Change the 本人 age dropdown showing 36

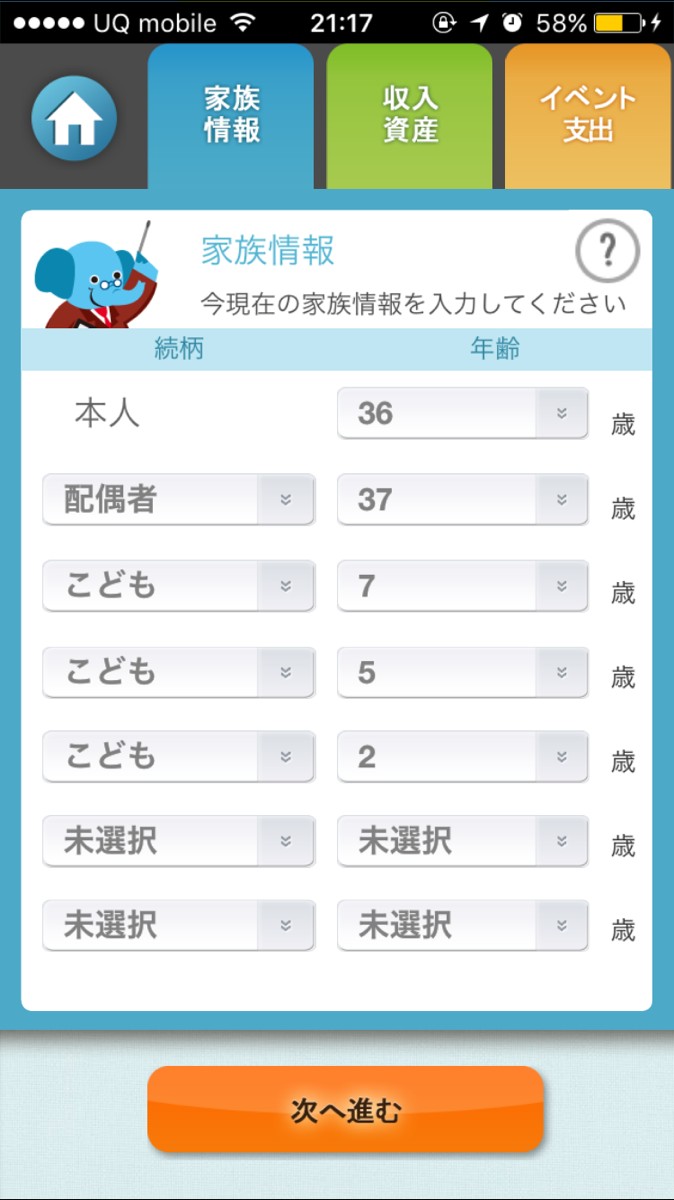tap(462, 413)
